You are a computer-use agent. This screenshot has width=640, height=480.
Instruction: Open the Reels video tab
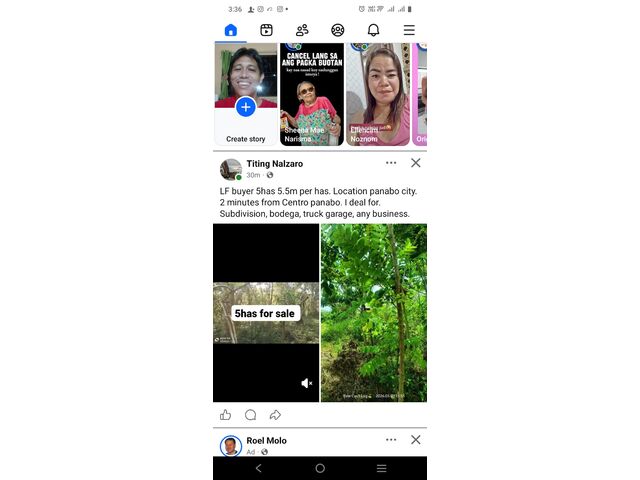click(266, 30)
